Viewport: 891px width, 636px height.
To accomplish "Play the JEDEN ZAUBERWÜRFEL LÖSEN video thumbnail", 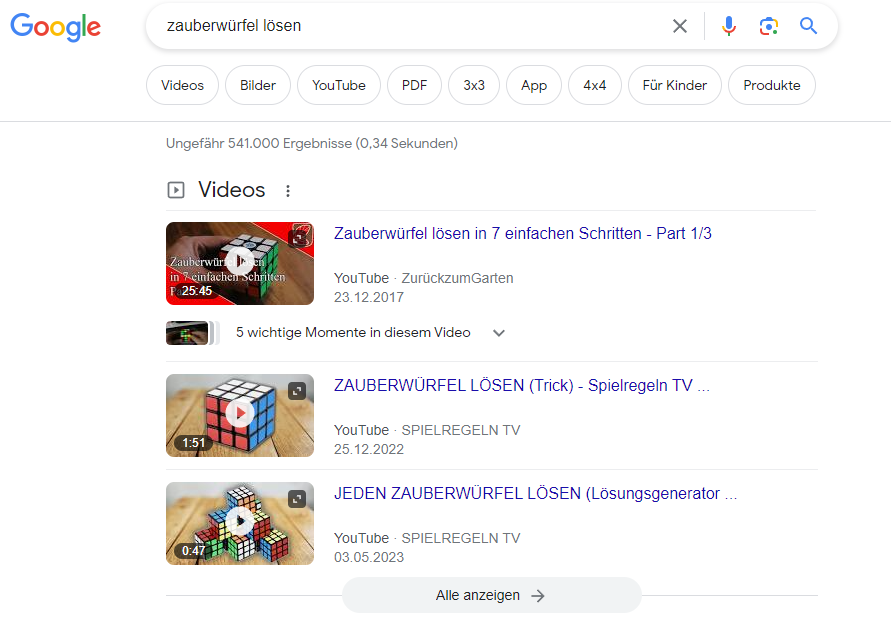I will 239,521.
